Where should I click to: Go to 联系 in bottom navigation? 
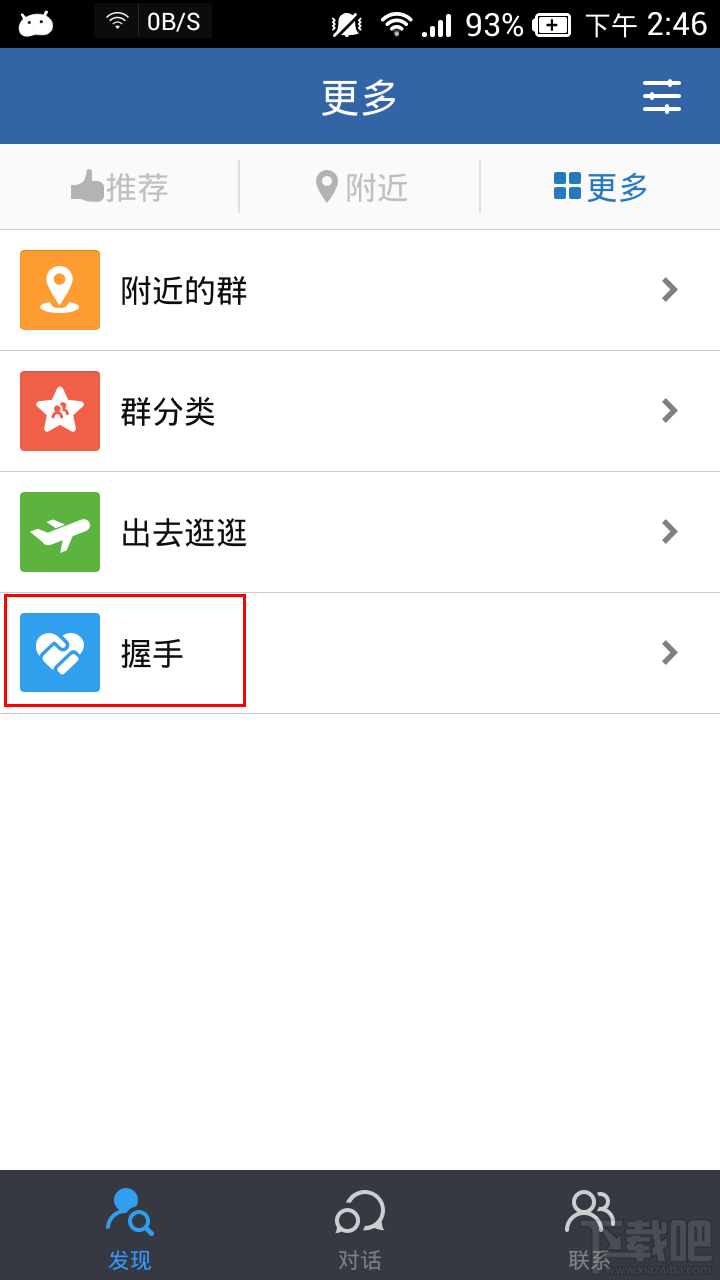point(590,1228)
